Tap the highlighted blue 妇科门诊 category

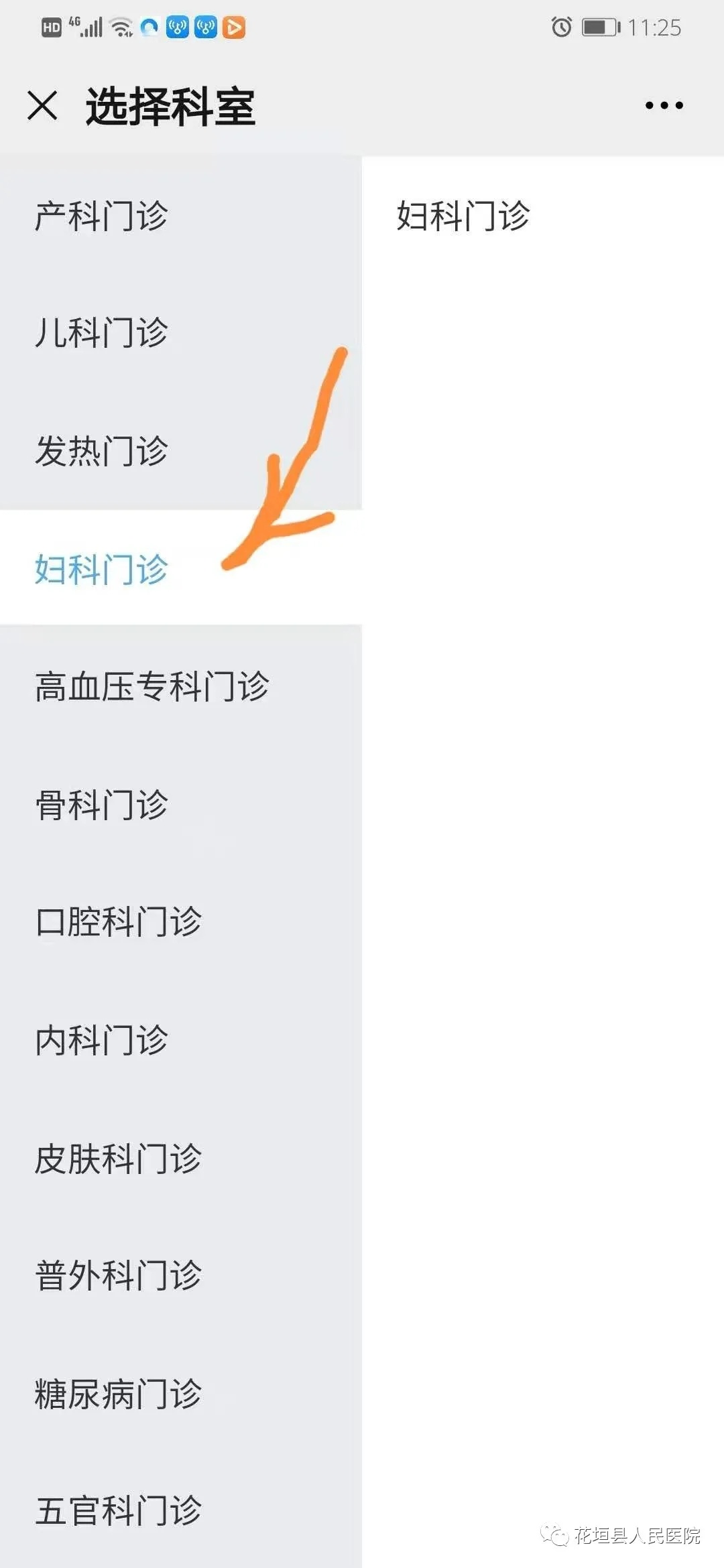pyautogui.click(x=102, y=569)
